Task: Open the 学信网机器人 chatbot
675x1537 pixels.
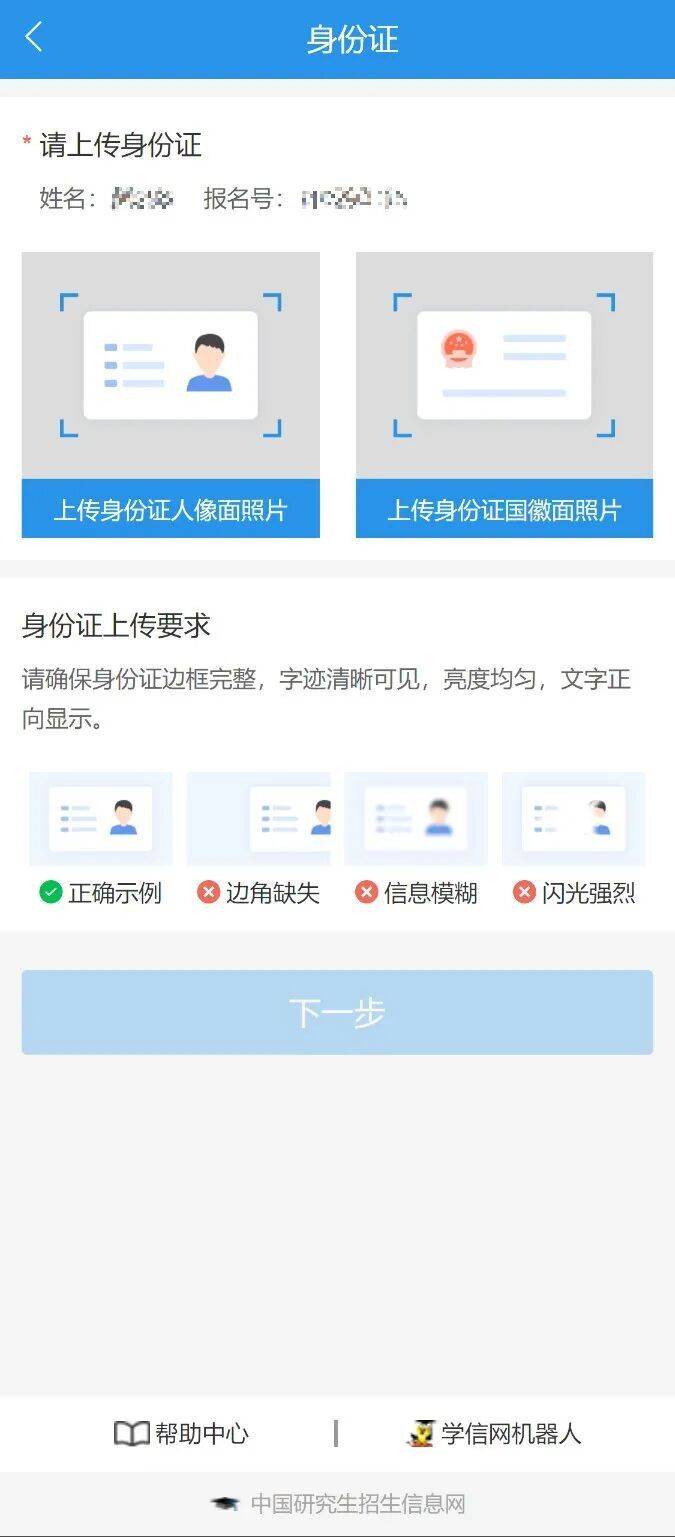Action: pos(494,1433)
